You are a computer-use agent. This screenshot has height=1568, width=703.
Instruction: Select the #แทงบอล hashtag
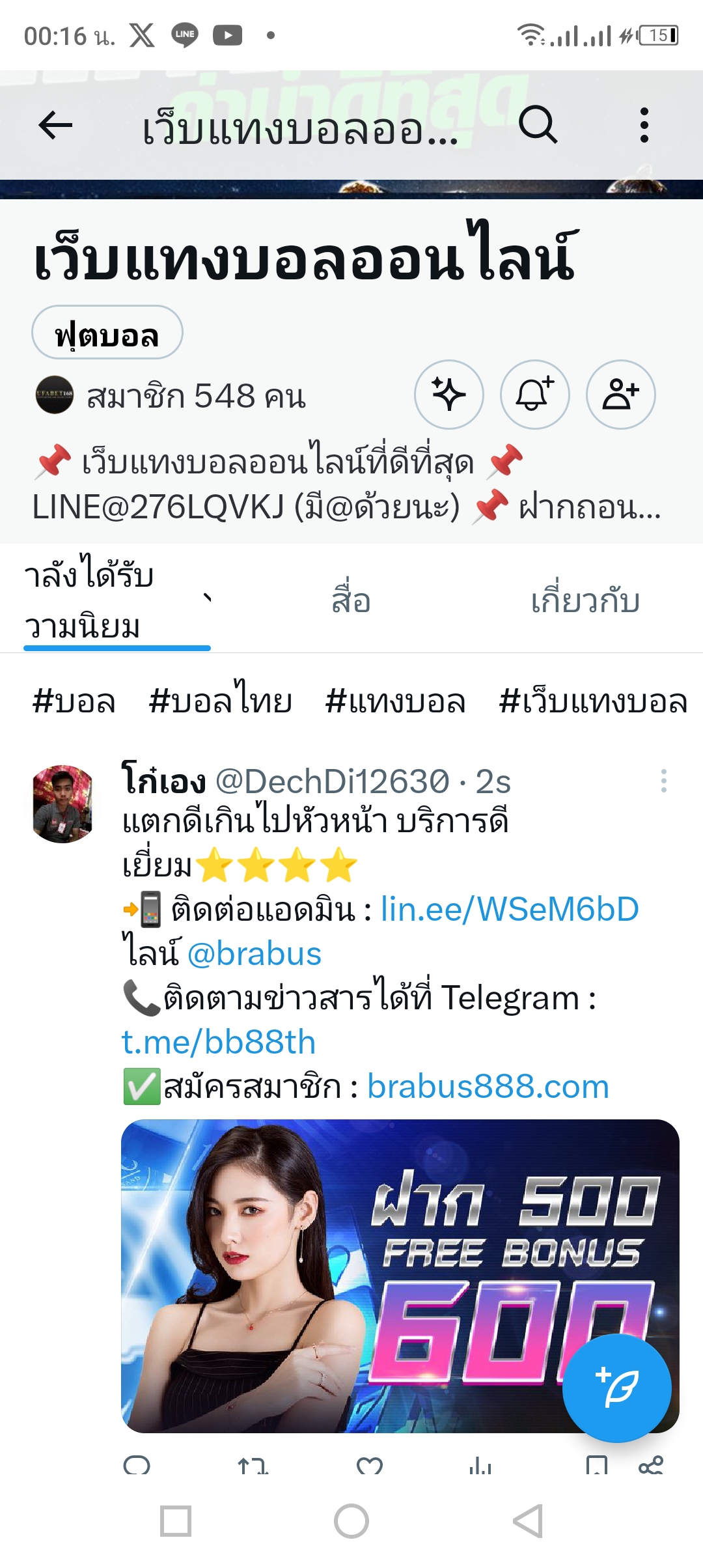[395, 701]
